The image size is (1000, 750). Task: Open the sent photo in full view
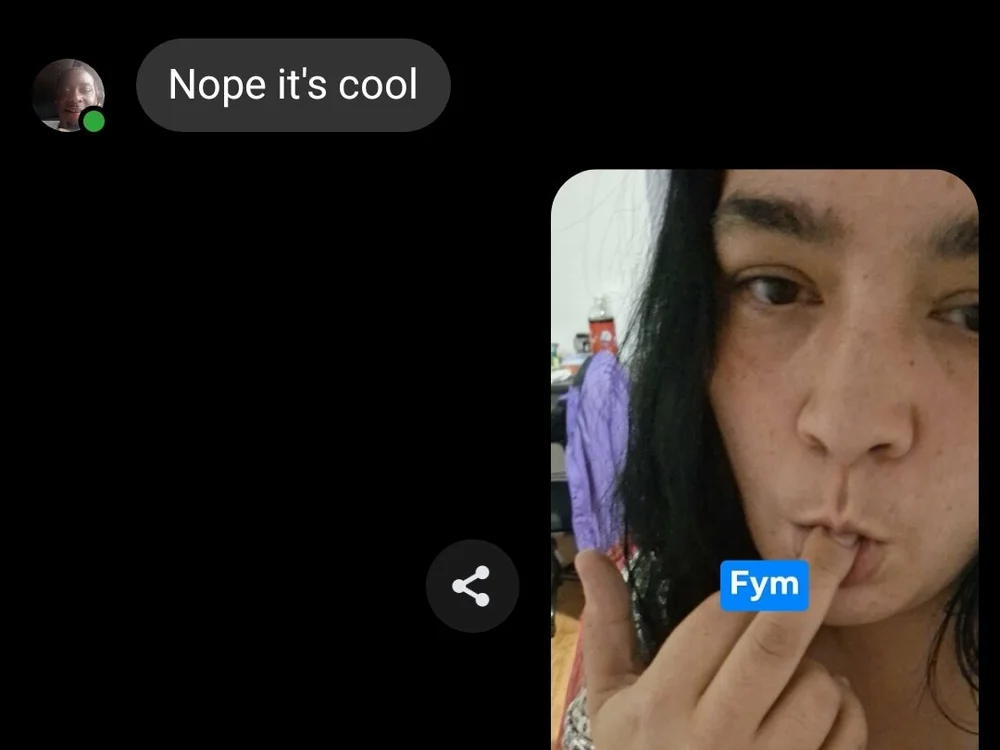765,400
